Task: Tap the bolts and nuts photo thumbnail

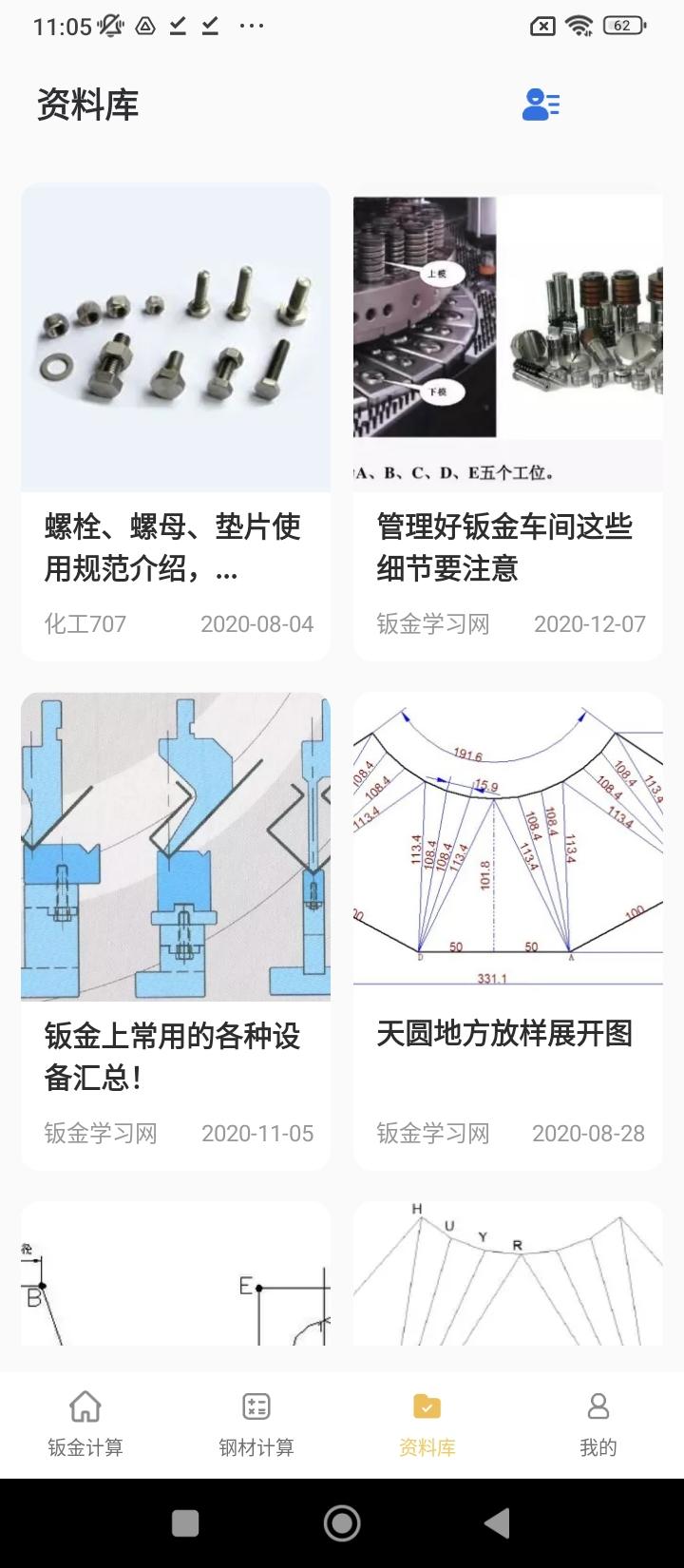Action: (x=176, y=337)
